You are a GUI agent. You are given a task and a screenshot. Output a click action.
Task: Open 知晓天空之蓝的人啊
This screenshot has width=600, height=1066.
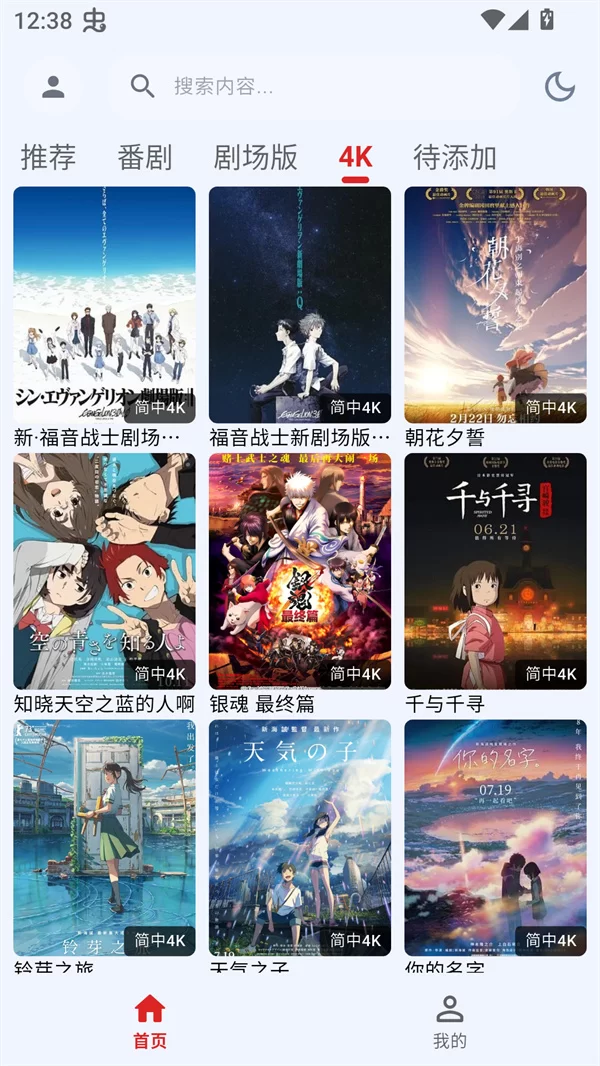[104, 571]
